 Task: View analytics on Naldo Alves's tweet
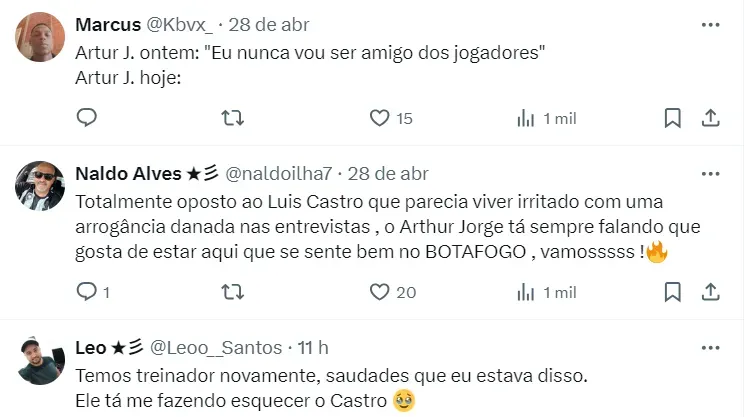click(526, 292)
